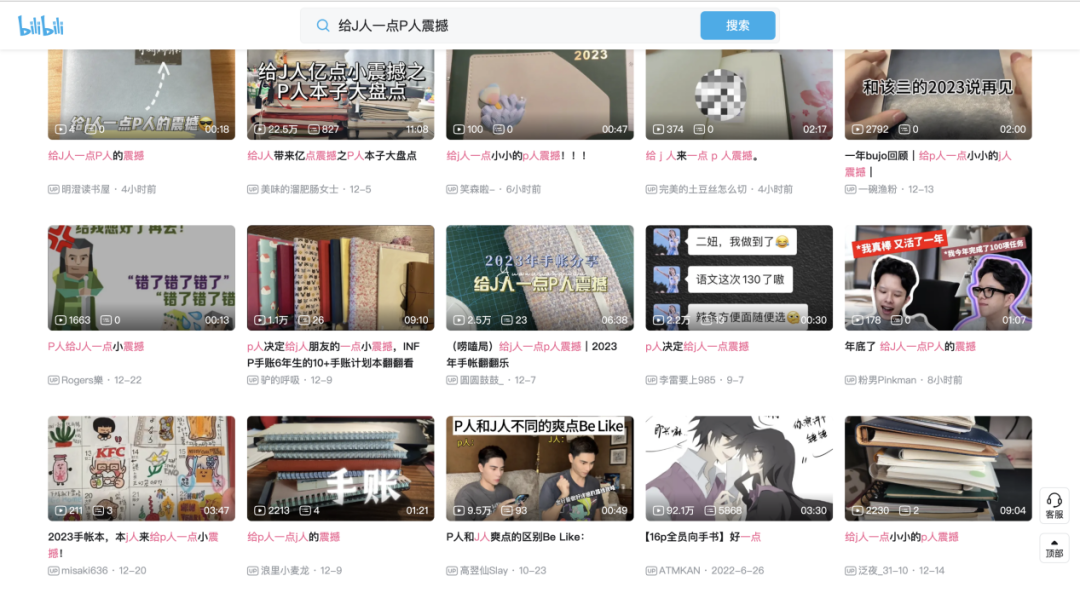
Task: Open the video 年底了 给J人一点P人的震撼
Action: click(938, 277)
